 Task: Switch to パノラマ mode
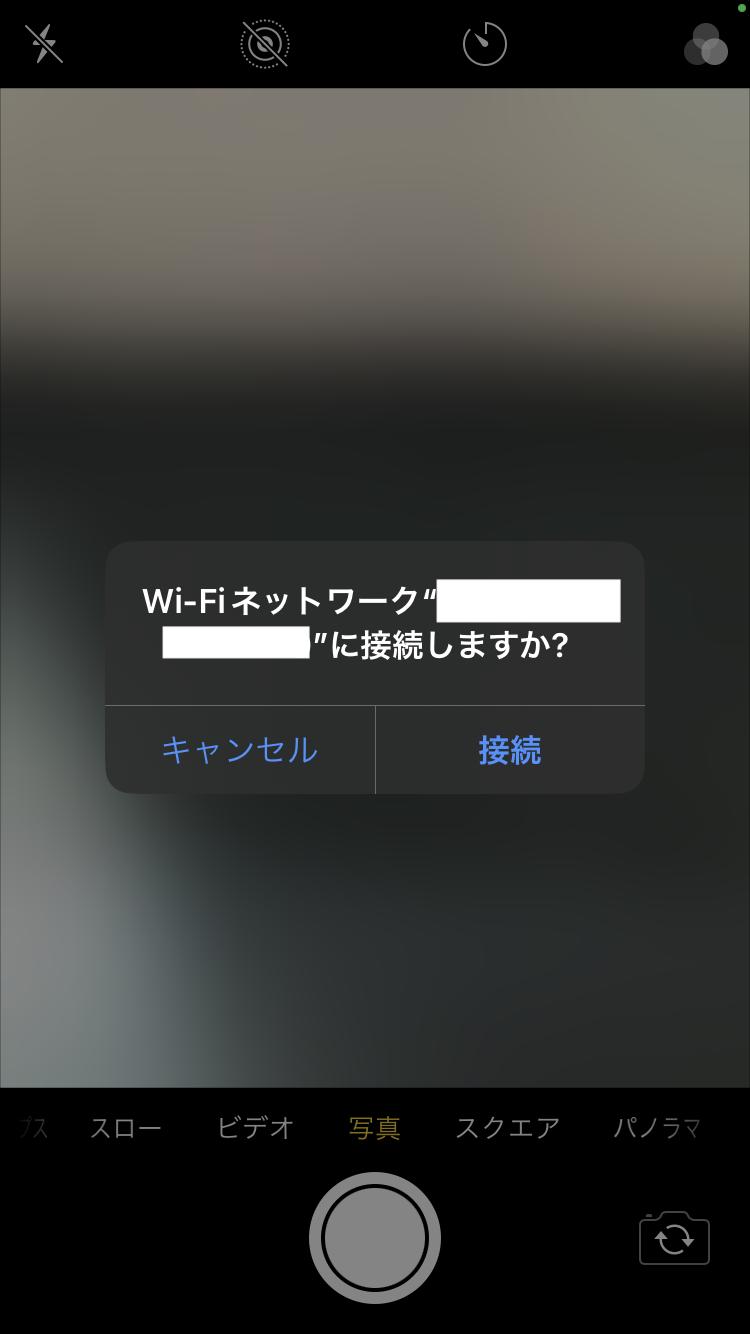[657, 1128]
